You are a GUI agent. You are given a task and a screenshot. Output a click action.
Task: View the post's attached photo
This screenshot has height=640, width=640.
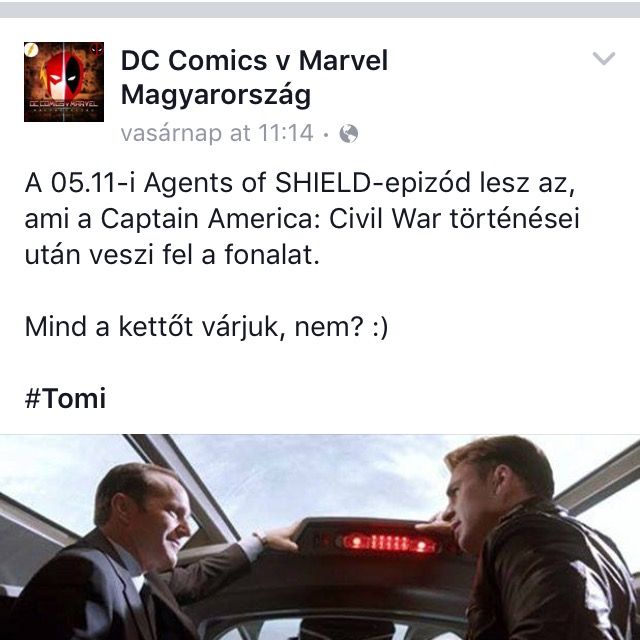click(x=320, y=538)
